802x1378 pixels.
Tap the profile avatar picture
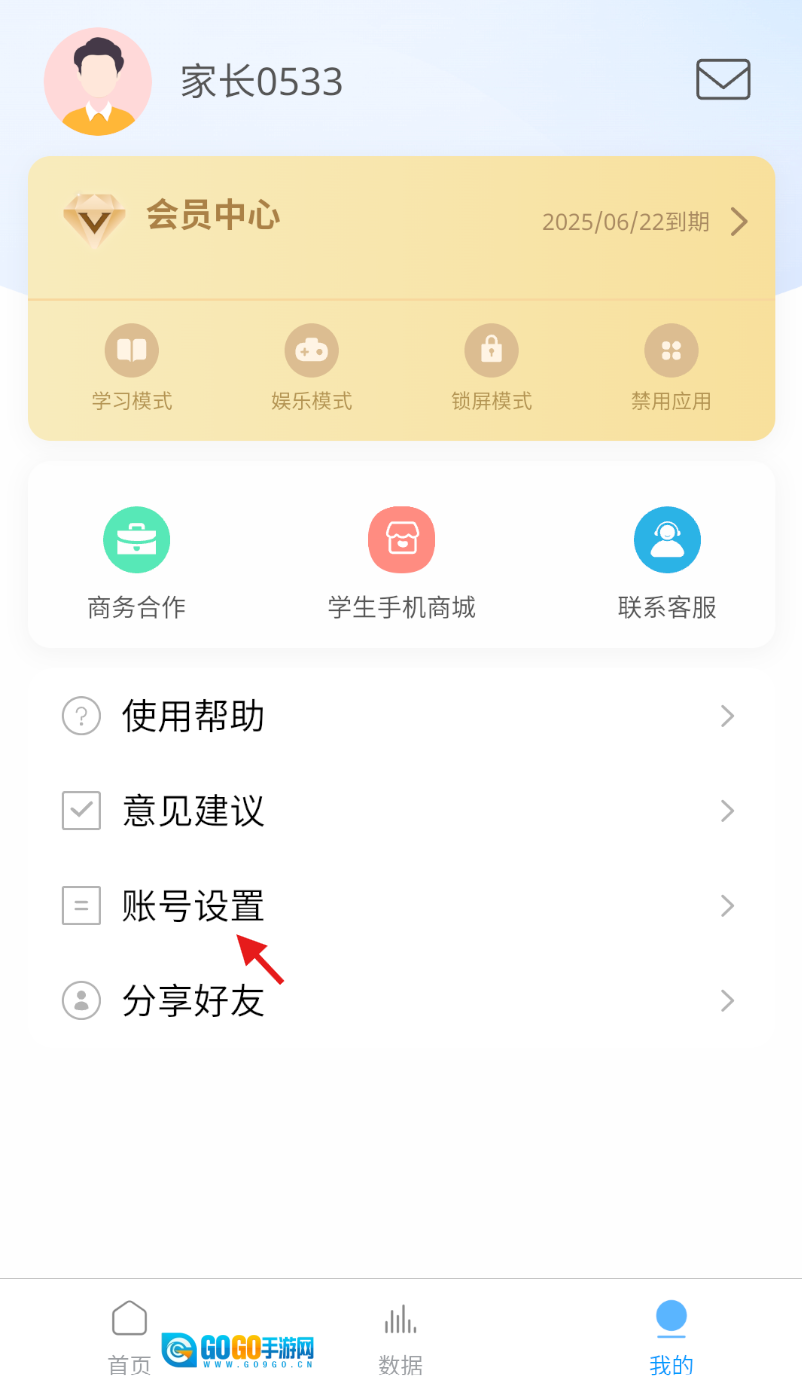tap(98, 82)
